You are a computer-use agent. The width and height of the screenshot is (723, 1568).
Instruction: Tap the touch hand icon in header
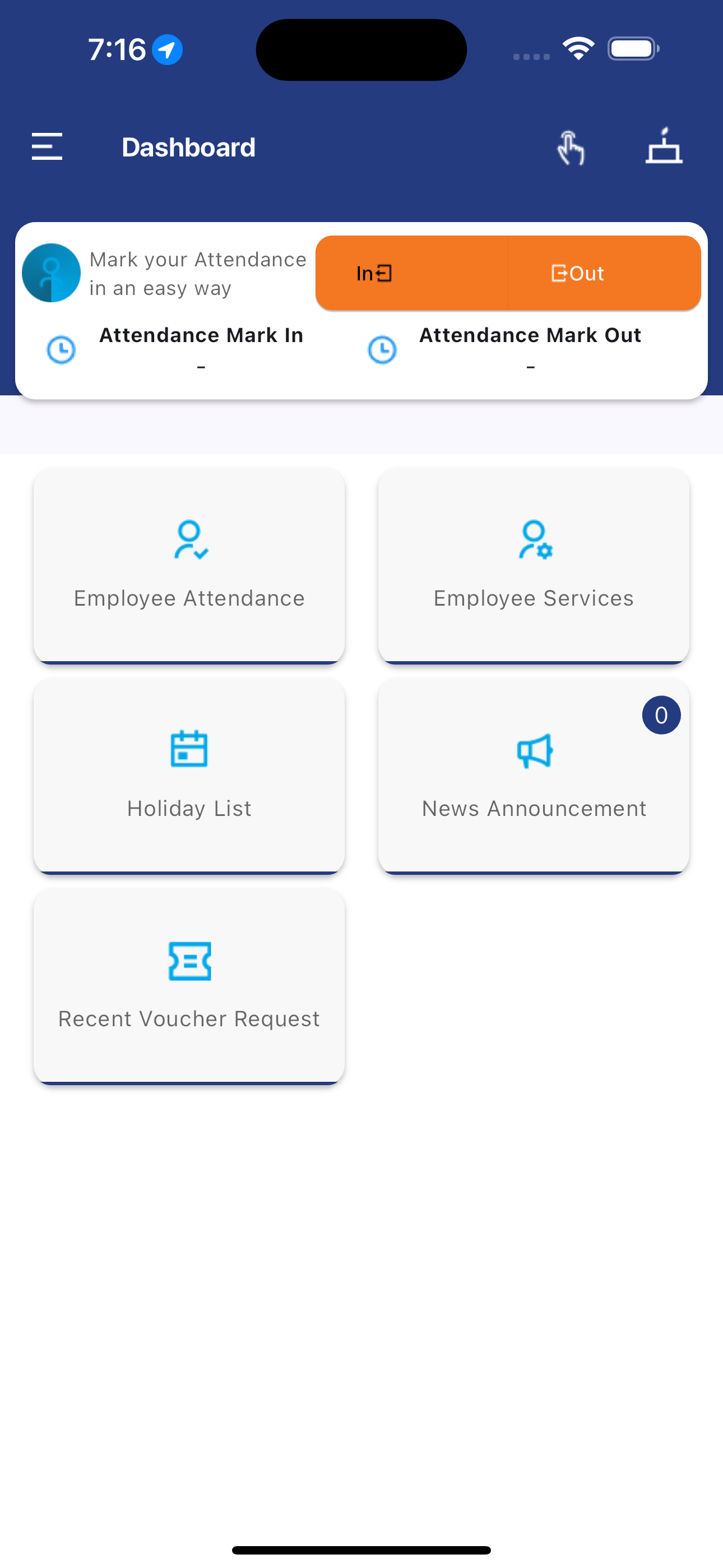point(570,148)
